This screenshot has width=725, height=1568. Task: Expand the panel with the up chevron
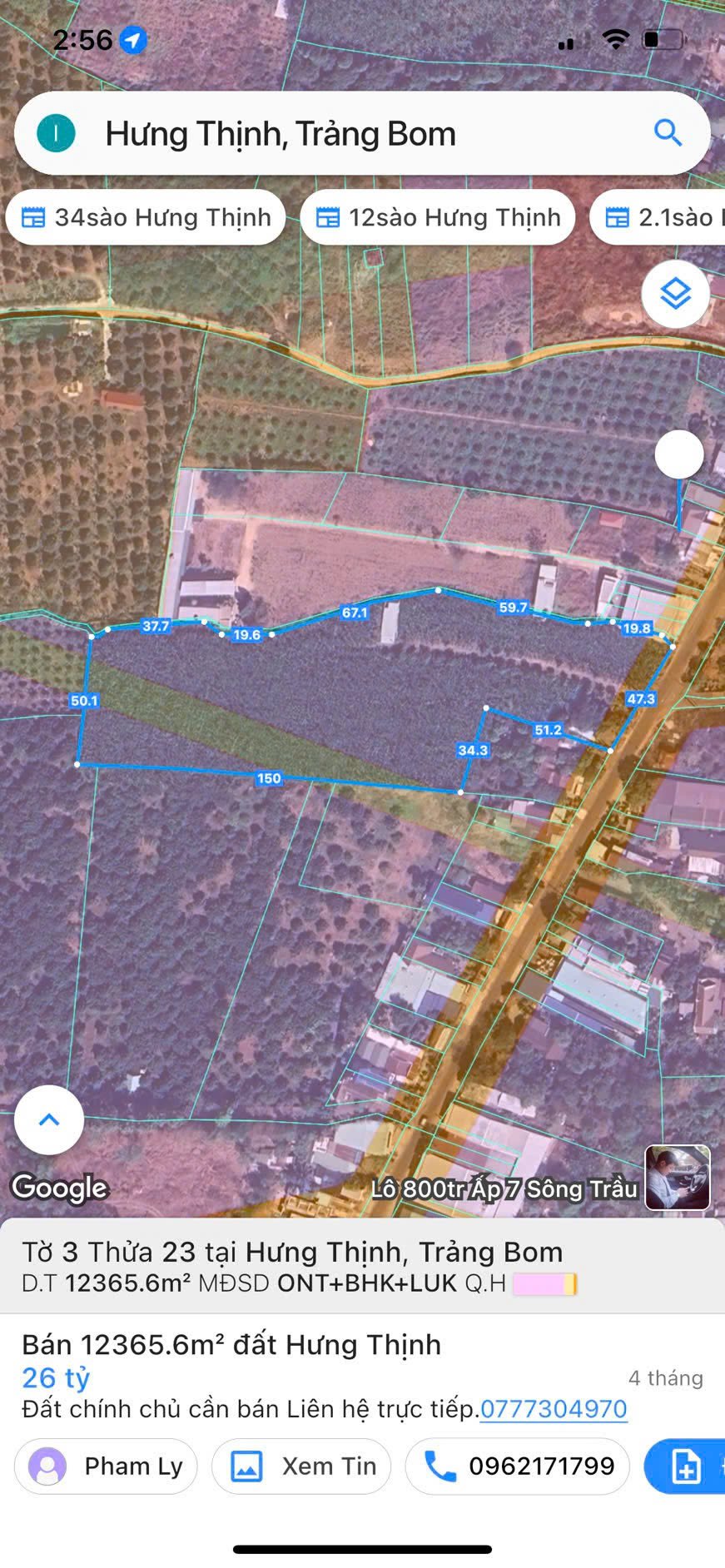[49, 1119]
